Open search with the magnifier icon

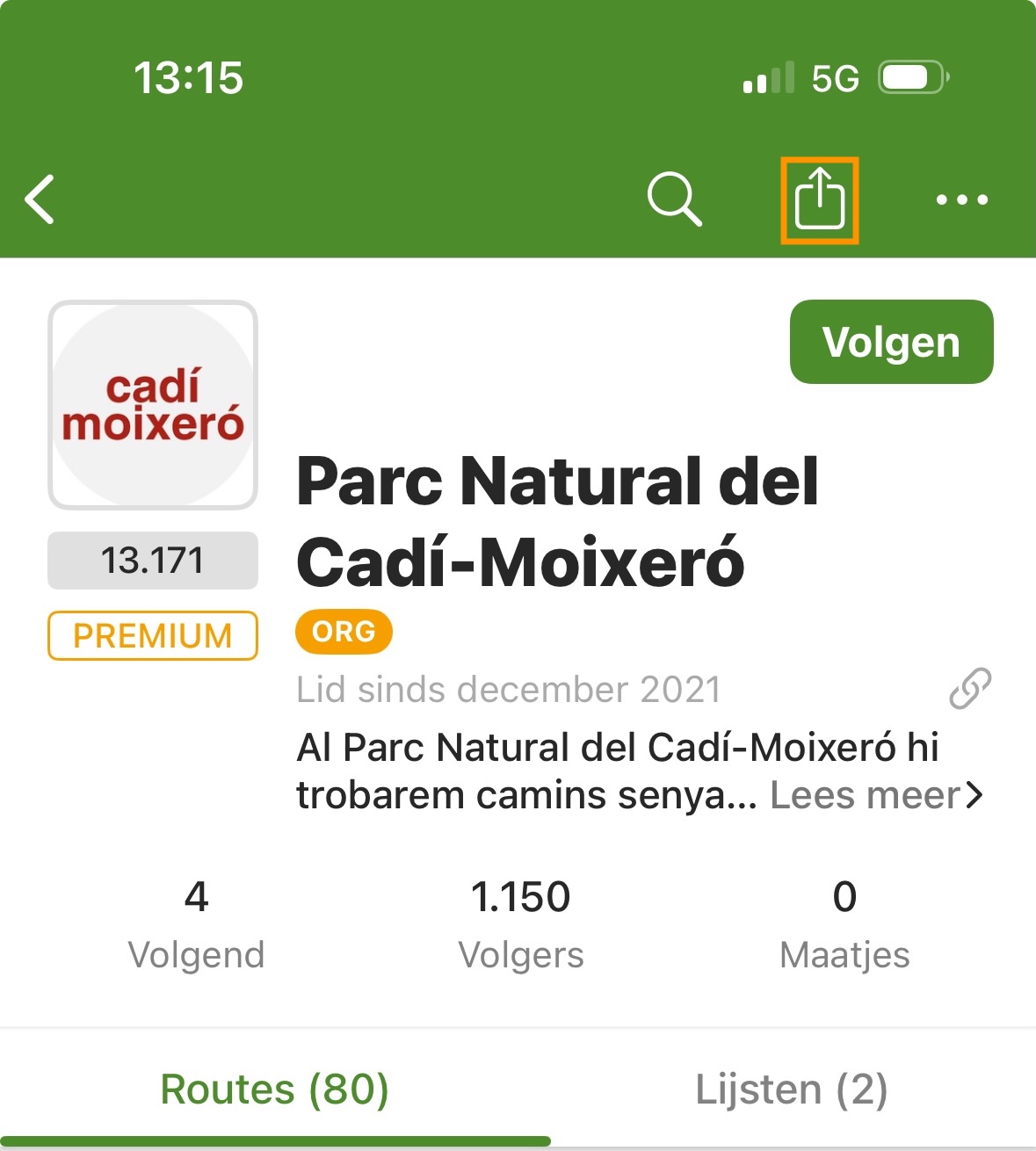coord(674,199)
